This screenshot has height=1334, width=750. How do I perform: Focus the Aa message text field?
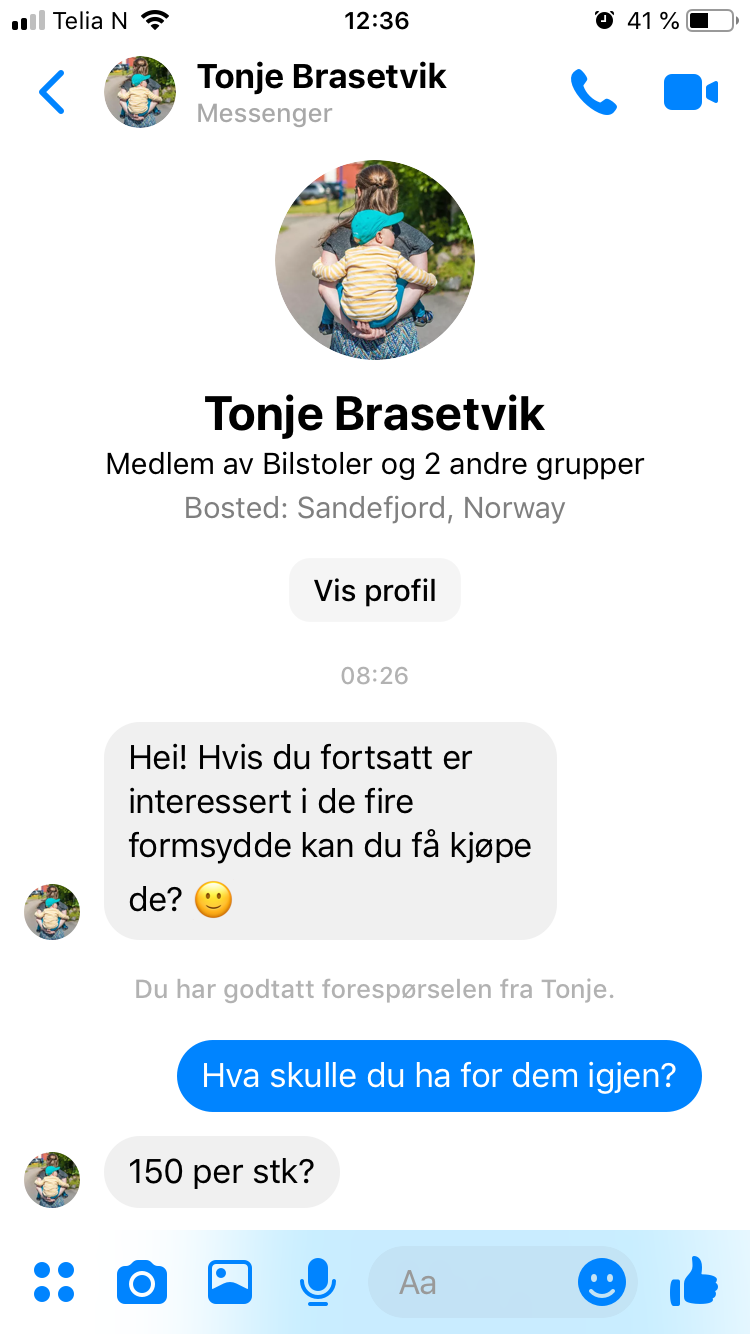[470, 1282]
